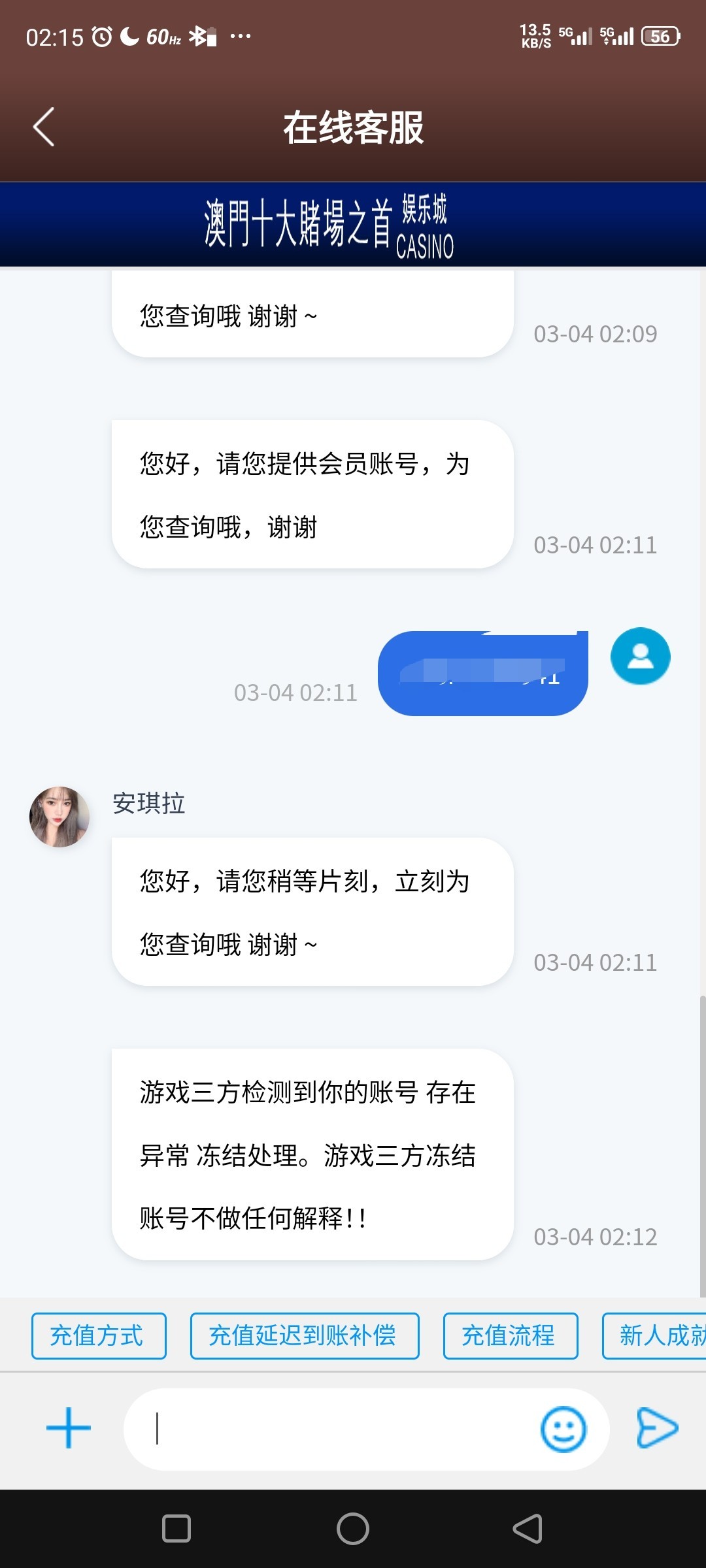Tap the system home button
The width and height of the screenshot is (706, 1568).
point(353,1529)
